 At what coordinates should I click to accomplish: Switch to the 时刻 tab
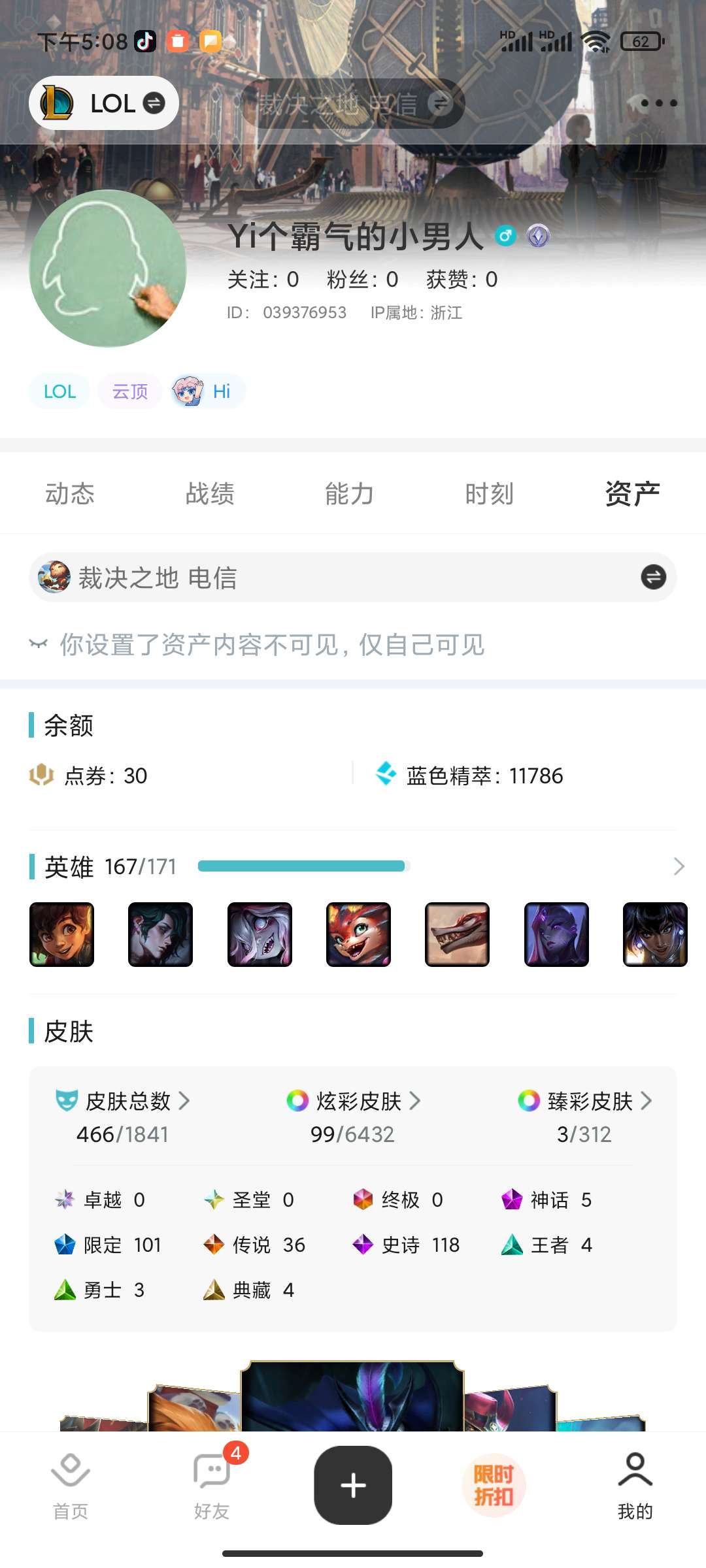click(x=490, y=494)
